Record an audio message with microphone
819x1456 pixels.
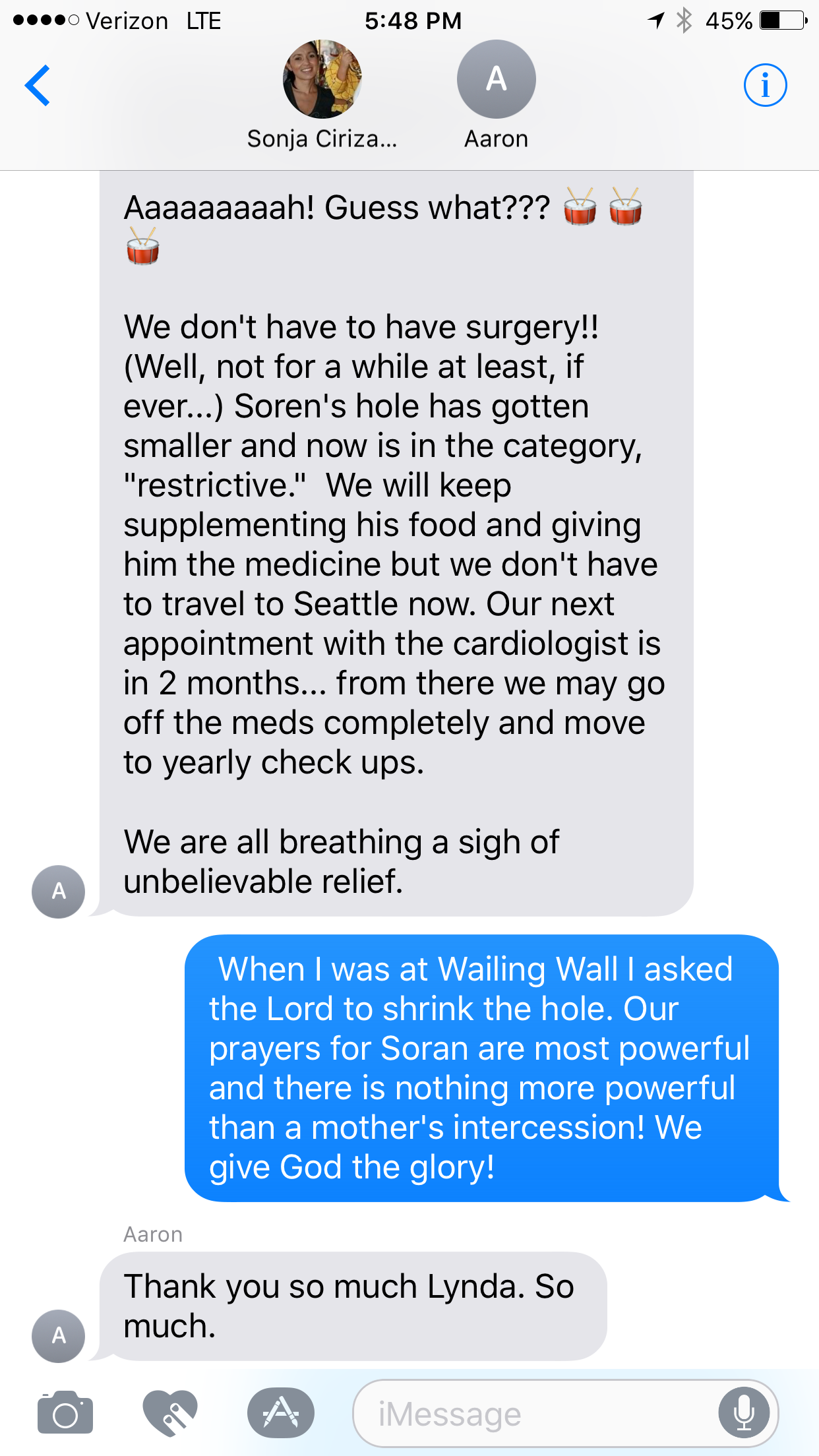[744, 1414]
